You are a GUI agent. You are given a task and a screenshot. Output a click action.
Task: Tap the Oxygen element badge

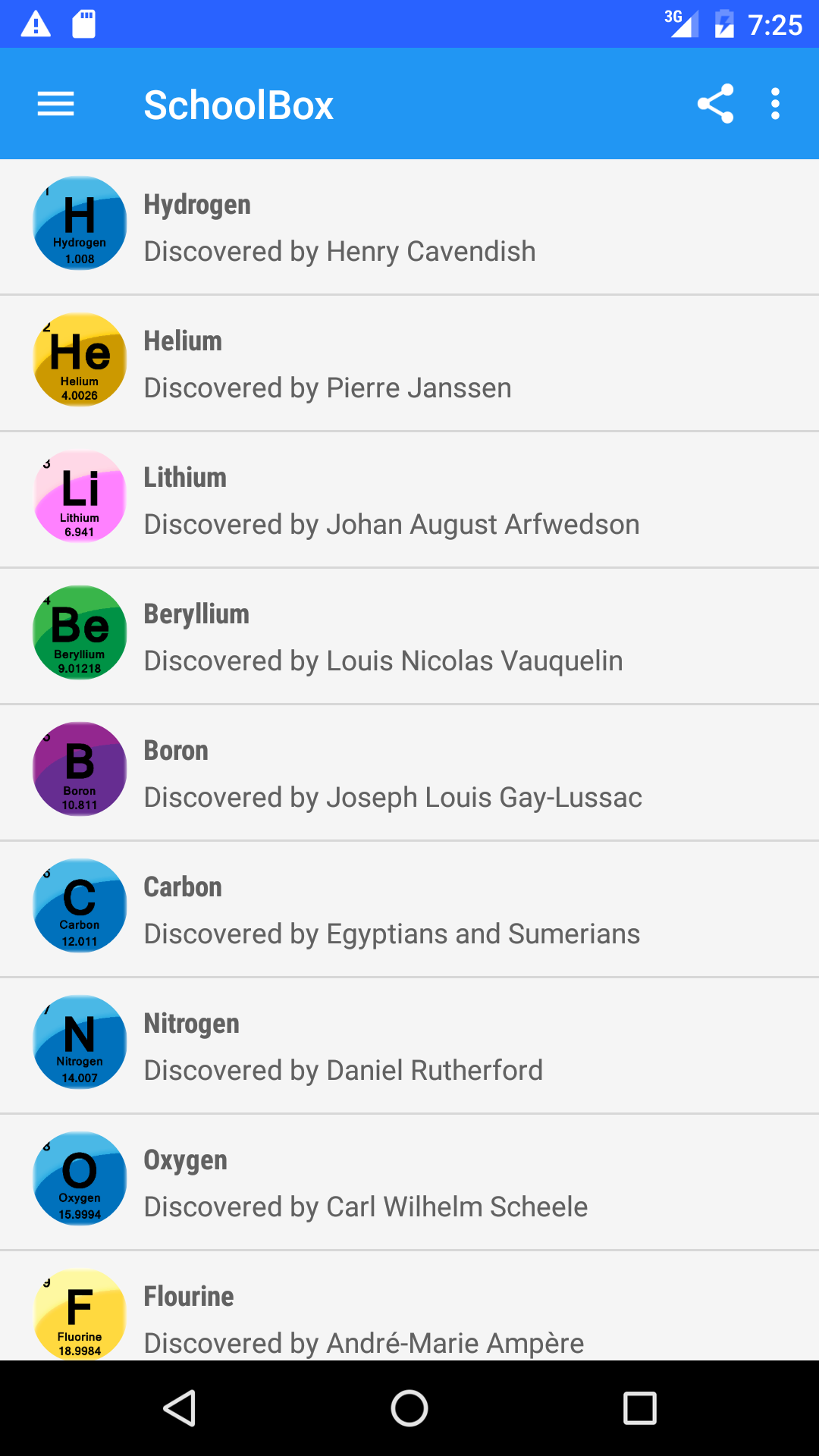point(79,1178)
